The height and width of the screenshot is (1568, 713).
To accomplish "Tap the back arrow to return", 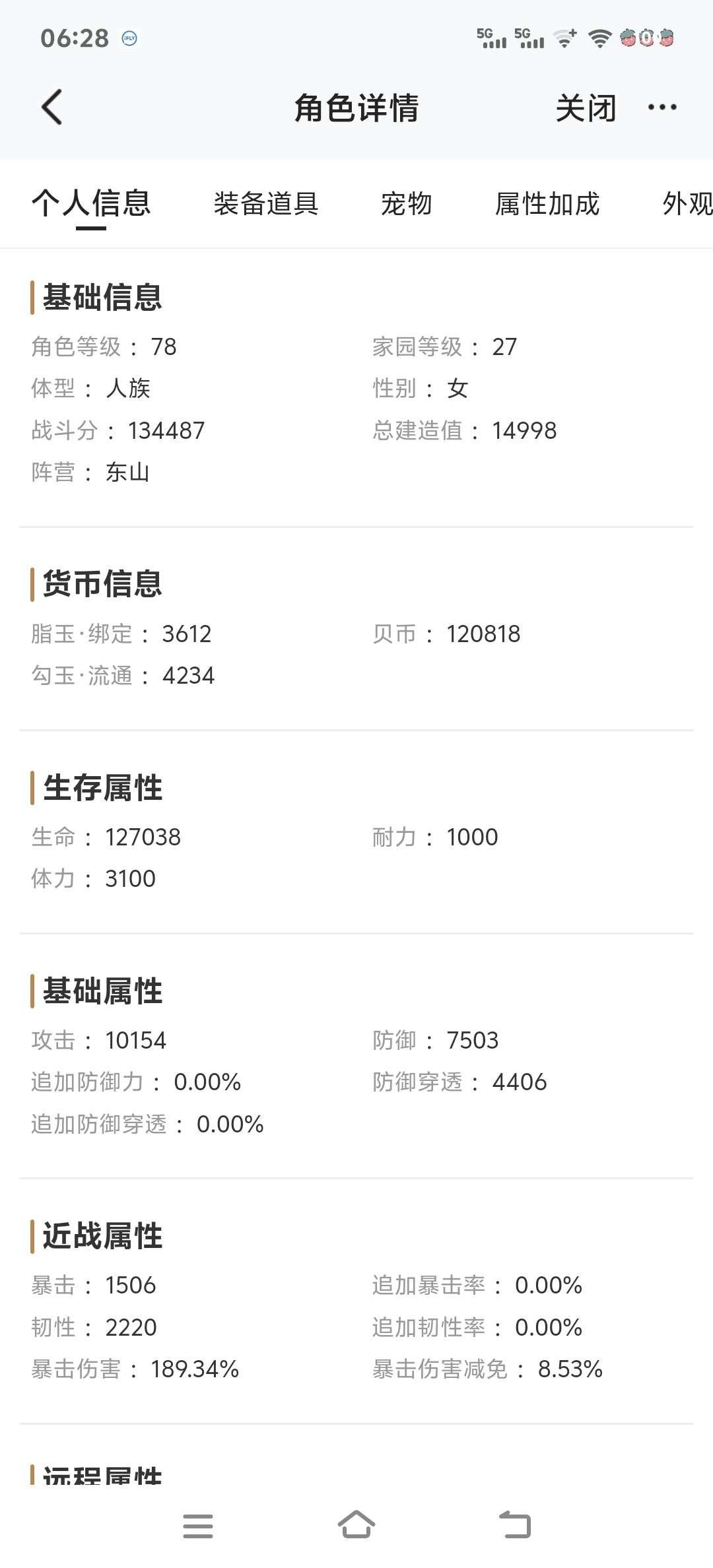I will [x=51, y=107].
